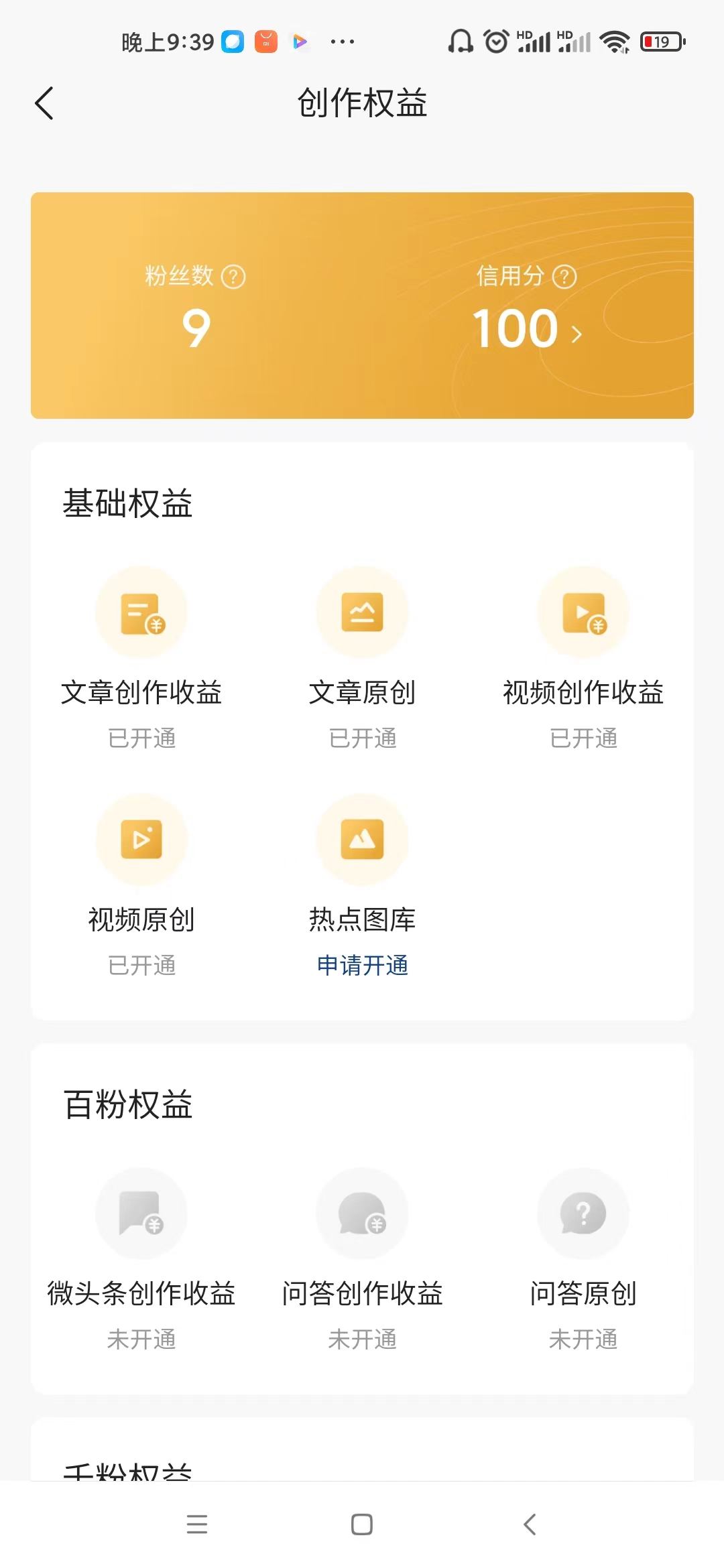The height and width of the screenshot is (1568, 724).
Task: Open the 问答创作收益 Q&A income icon
Action: click(x=362, y=1213)
